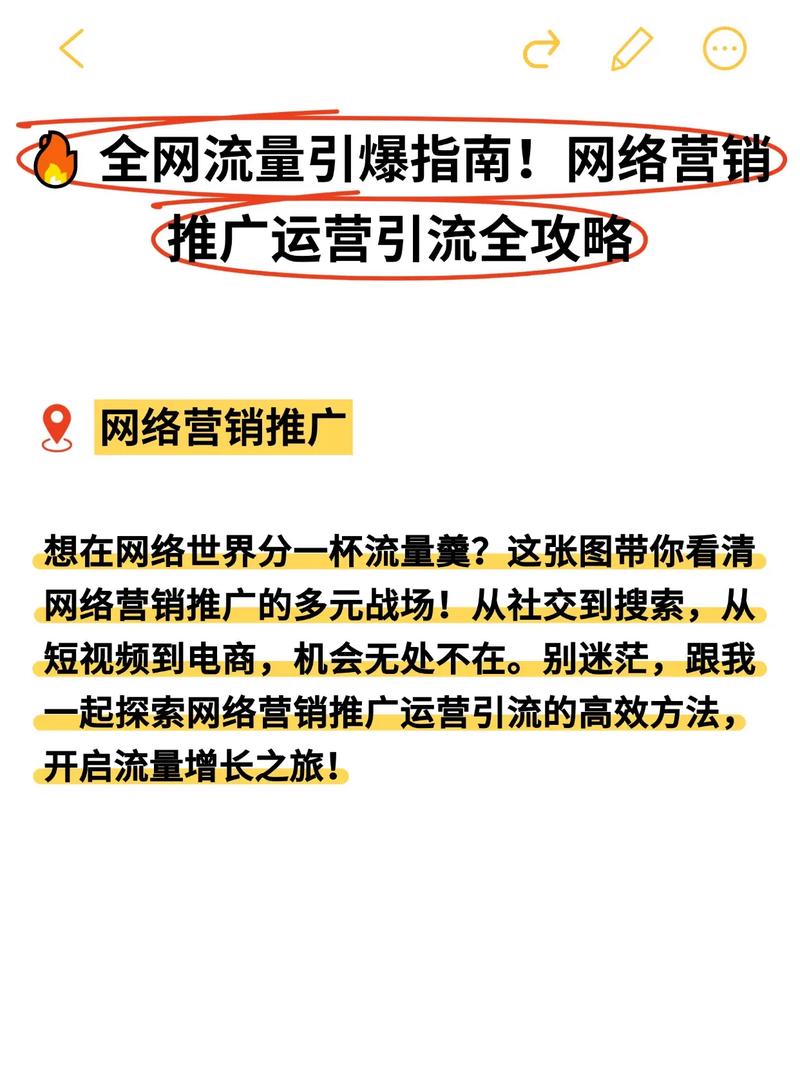Select the 网络营销推广 section heading

pyautogui.click(x=222, y=428)
